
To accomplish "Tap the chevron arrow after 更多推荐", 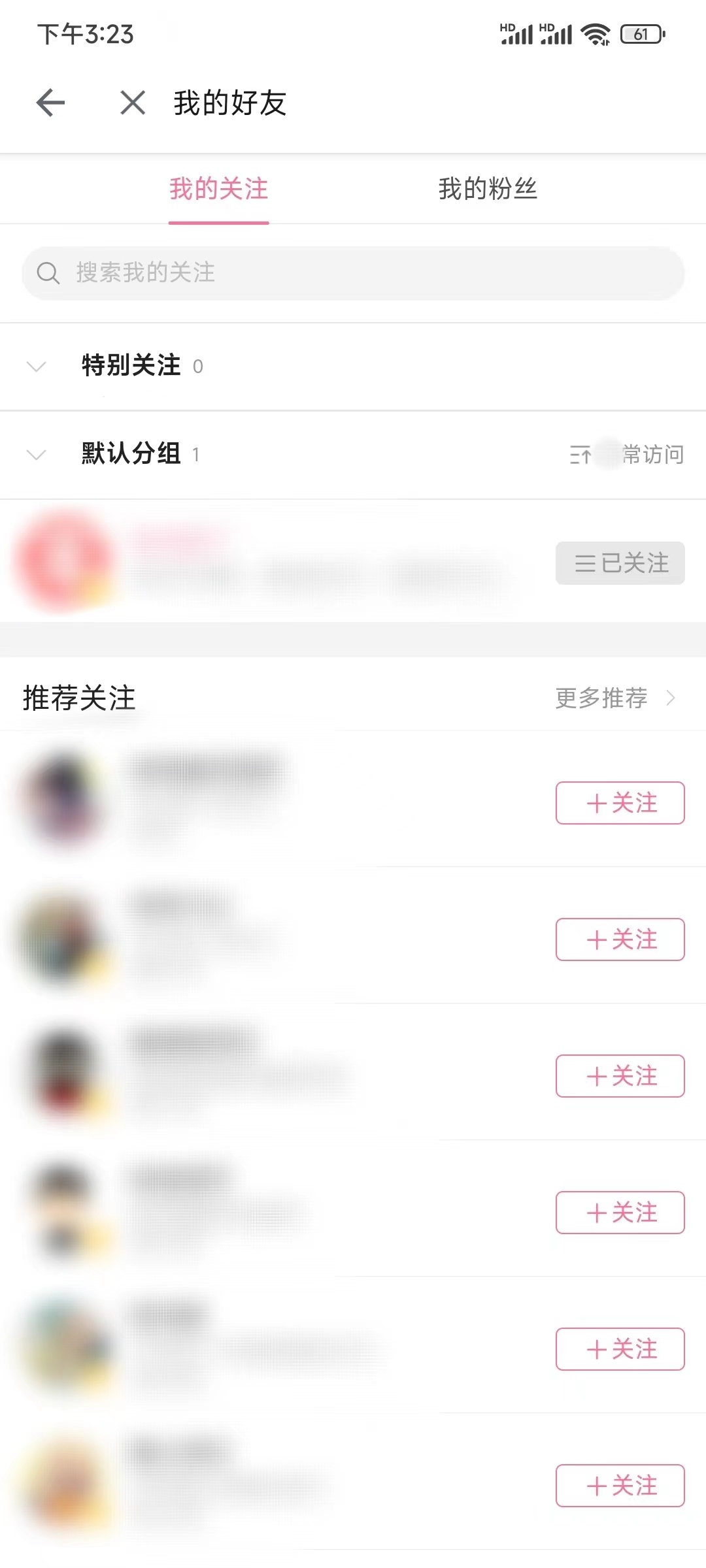I will coord(671,698).
